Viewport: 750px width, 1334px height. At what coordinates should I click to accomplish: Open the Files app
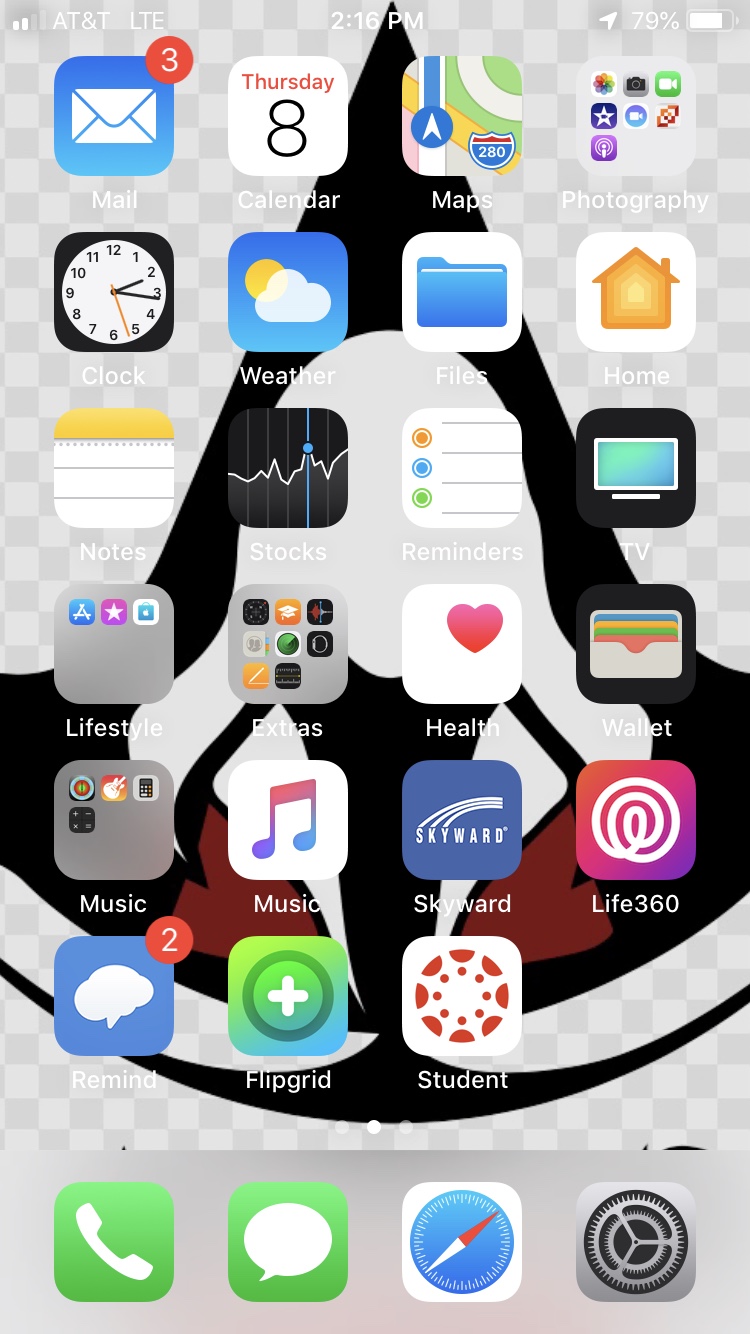click(462, 292)
